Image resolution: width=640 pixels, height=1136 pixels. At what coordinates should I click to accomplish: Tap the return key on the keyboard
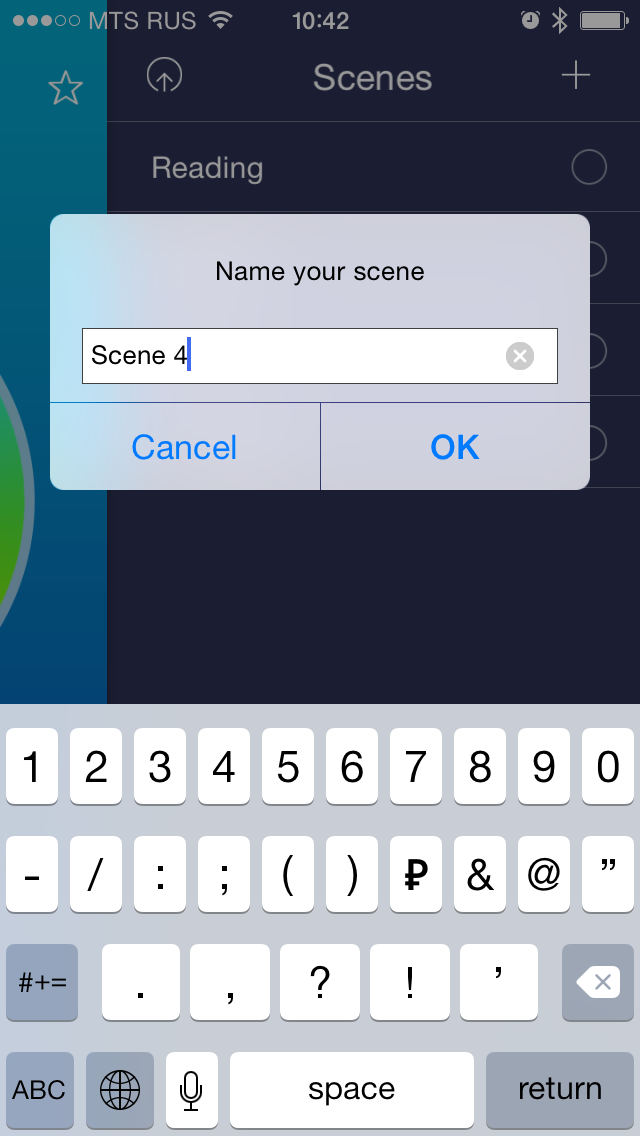click(559, 1089)
